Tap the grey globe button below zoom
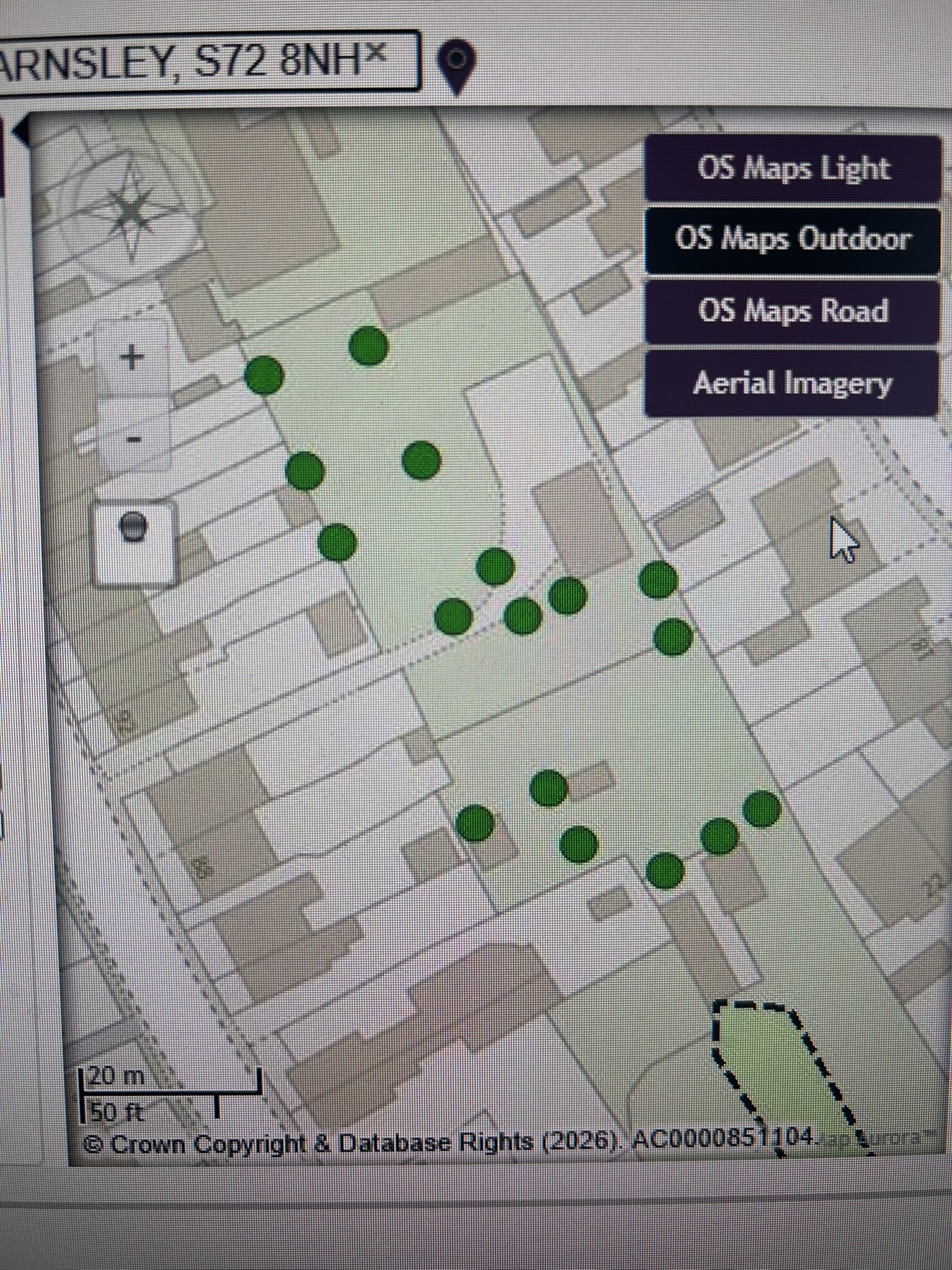The image size is (952, 1270). [x=133, y=528]
